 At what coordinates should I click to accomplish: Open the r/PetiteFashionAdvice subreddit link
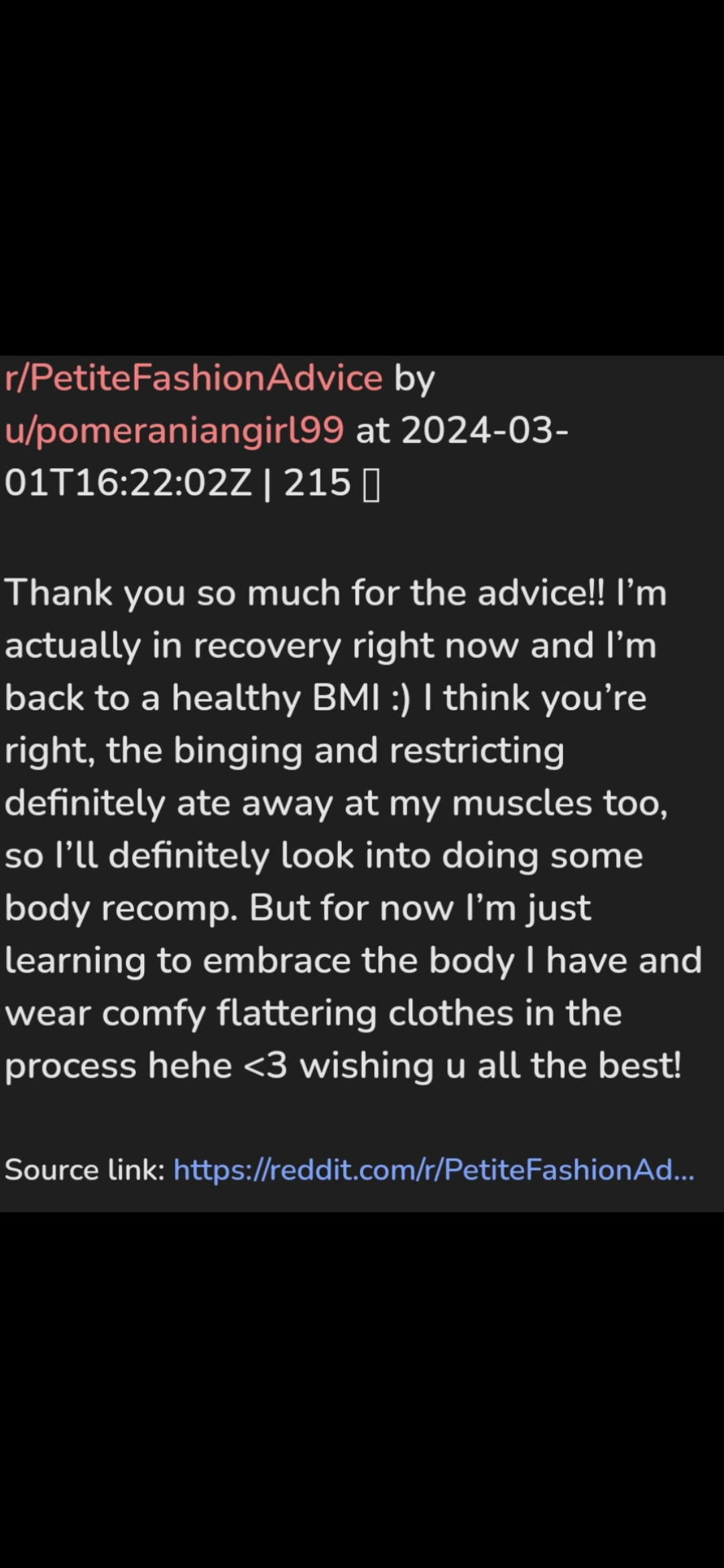[194, 378]
